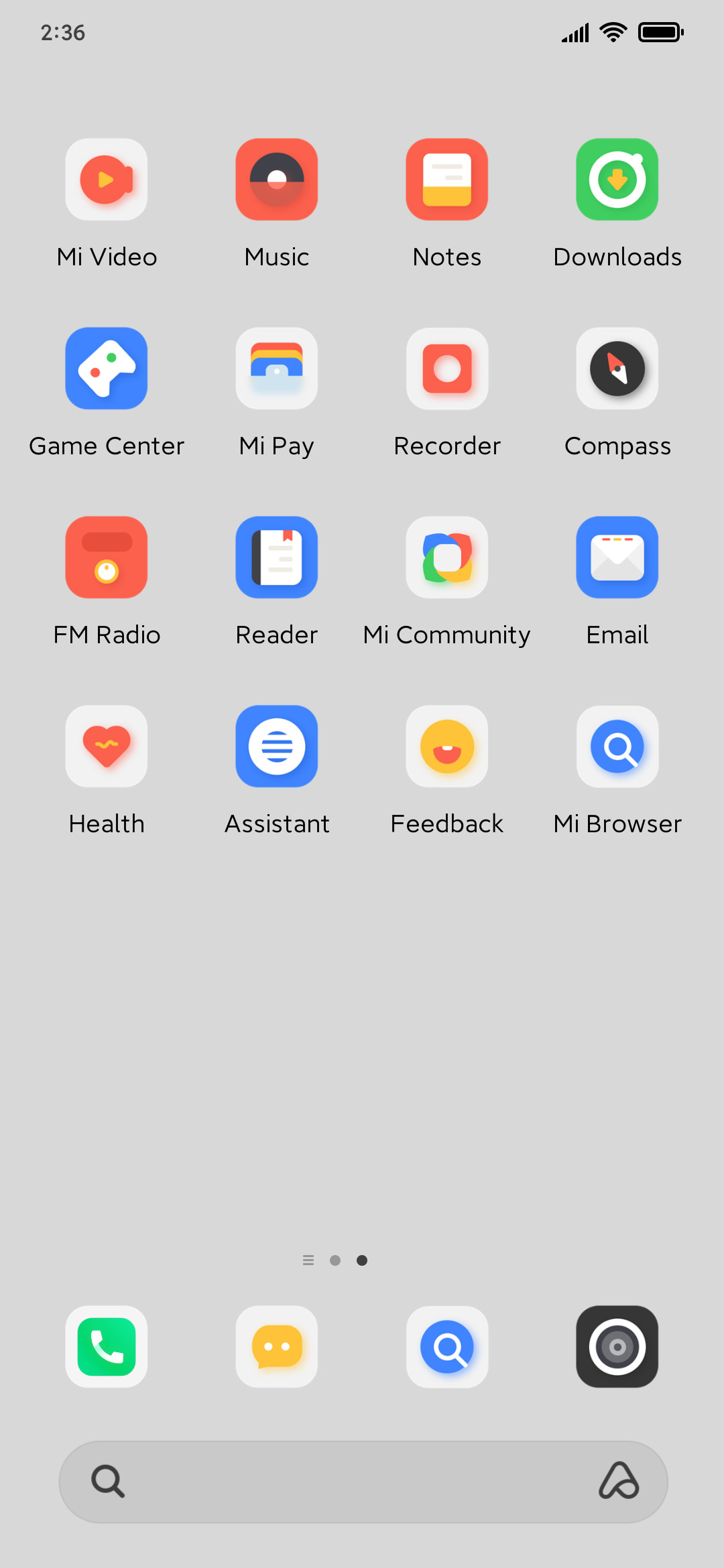Open Mi Pay
This screenshot has height=1568, width=724.
tap(277, 369)
